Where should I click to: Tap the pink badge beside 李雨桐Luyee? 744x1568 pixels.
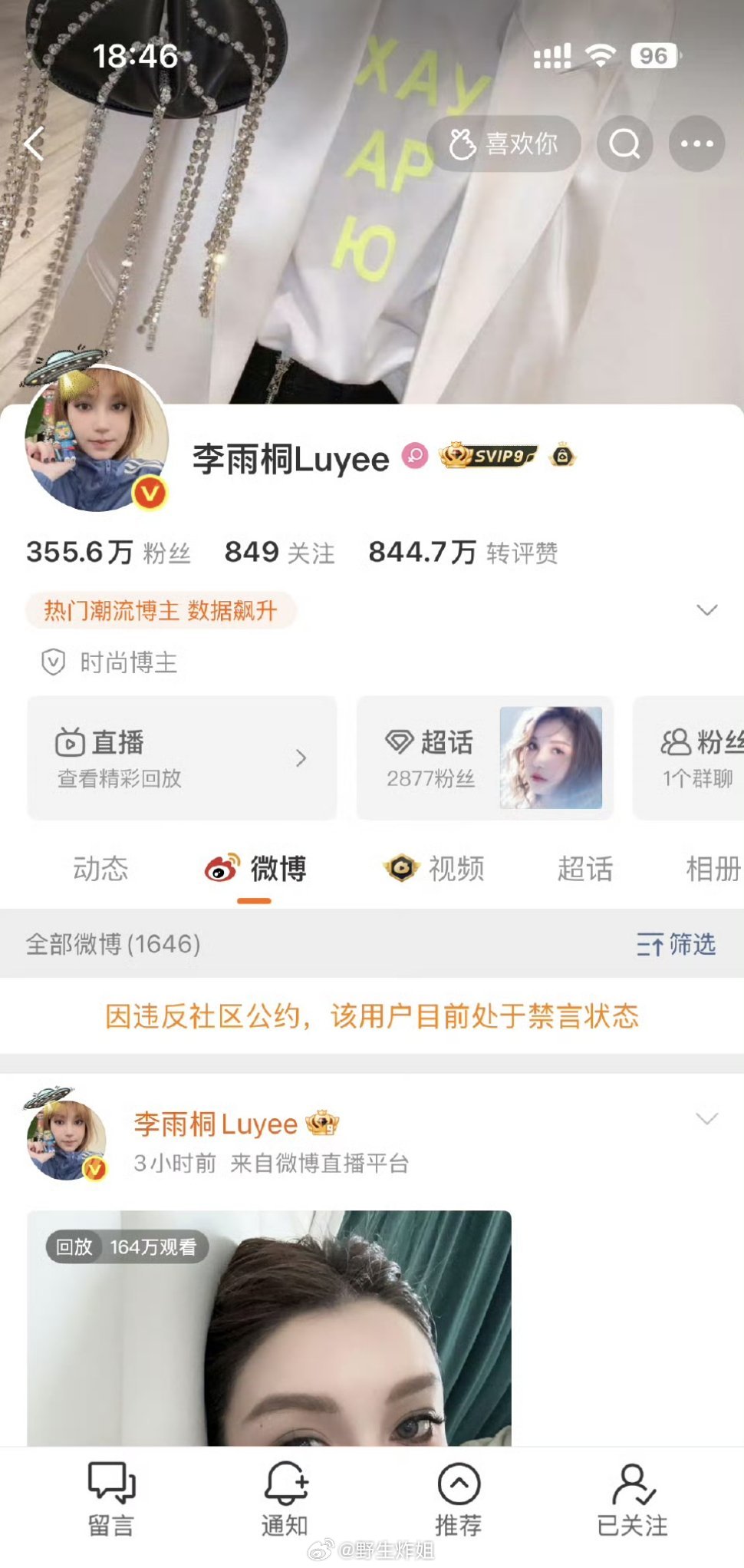click(414, 457)
